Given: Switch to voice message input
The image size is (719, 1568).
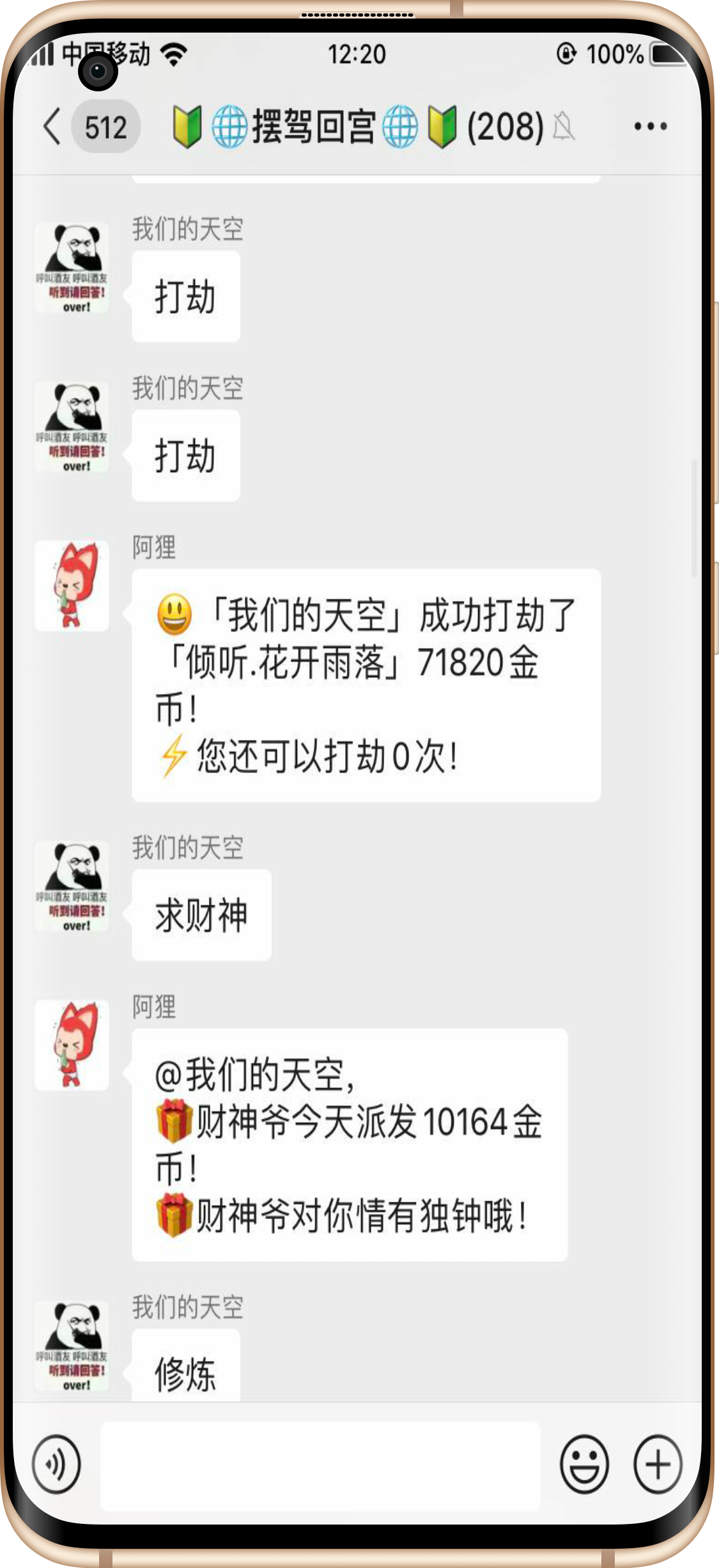Looking at the screenshot, I should coord(56,1464).
